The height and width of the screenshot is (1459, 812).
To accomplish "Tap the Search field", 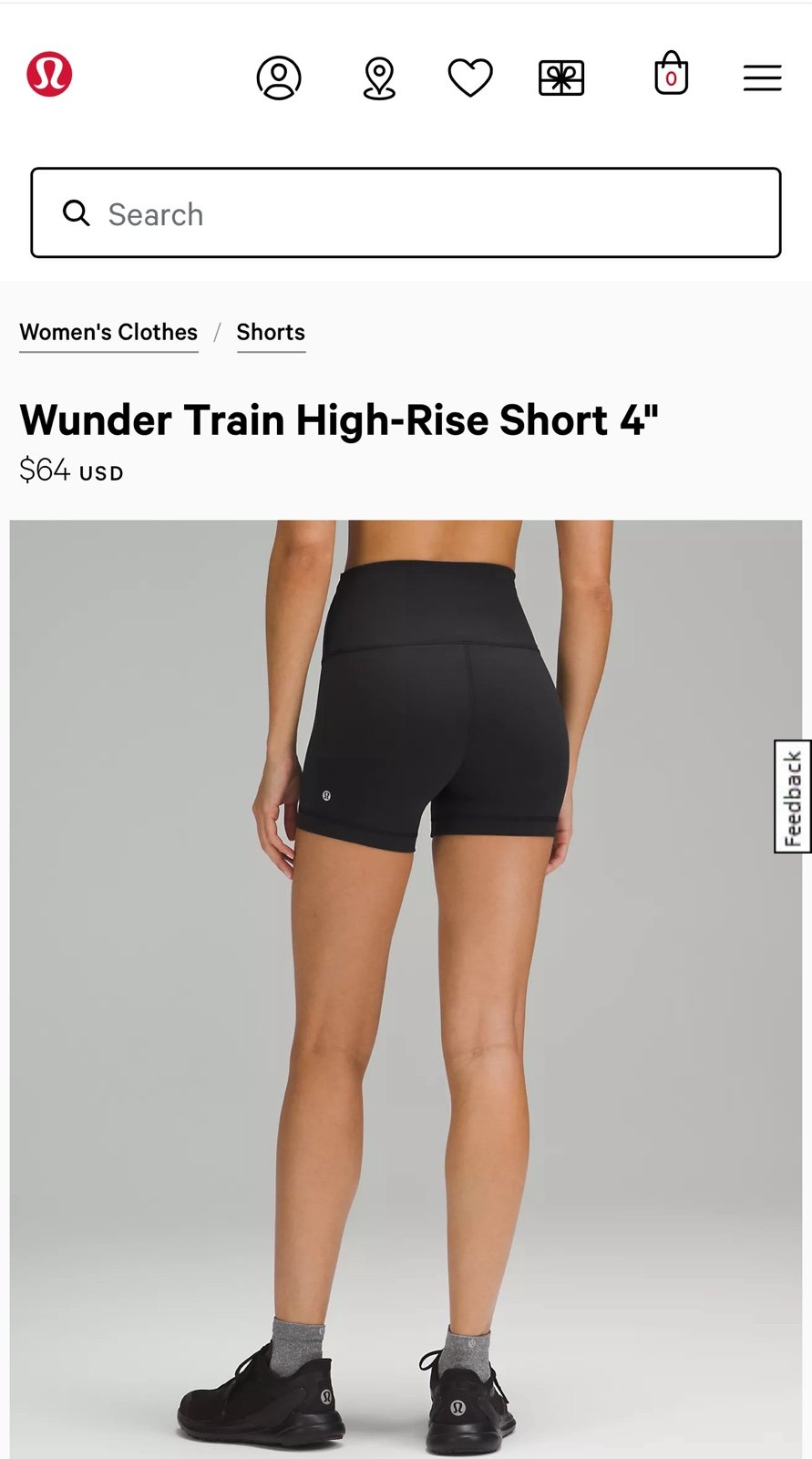I will [406, 212].
